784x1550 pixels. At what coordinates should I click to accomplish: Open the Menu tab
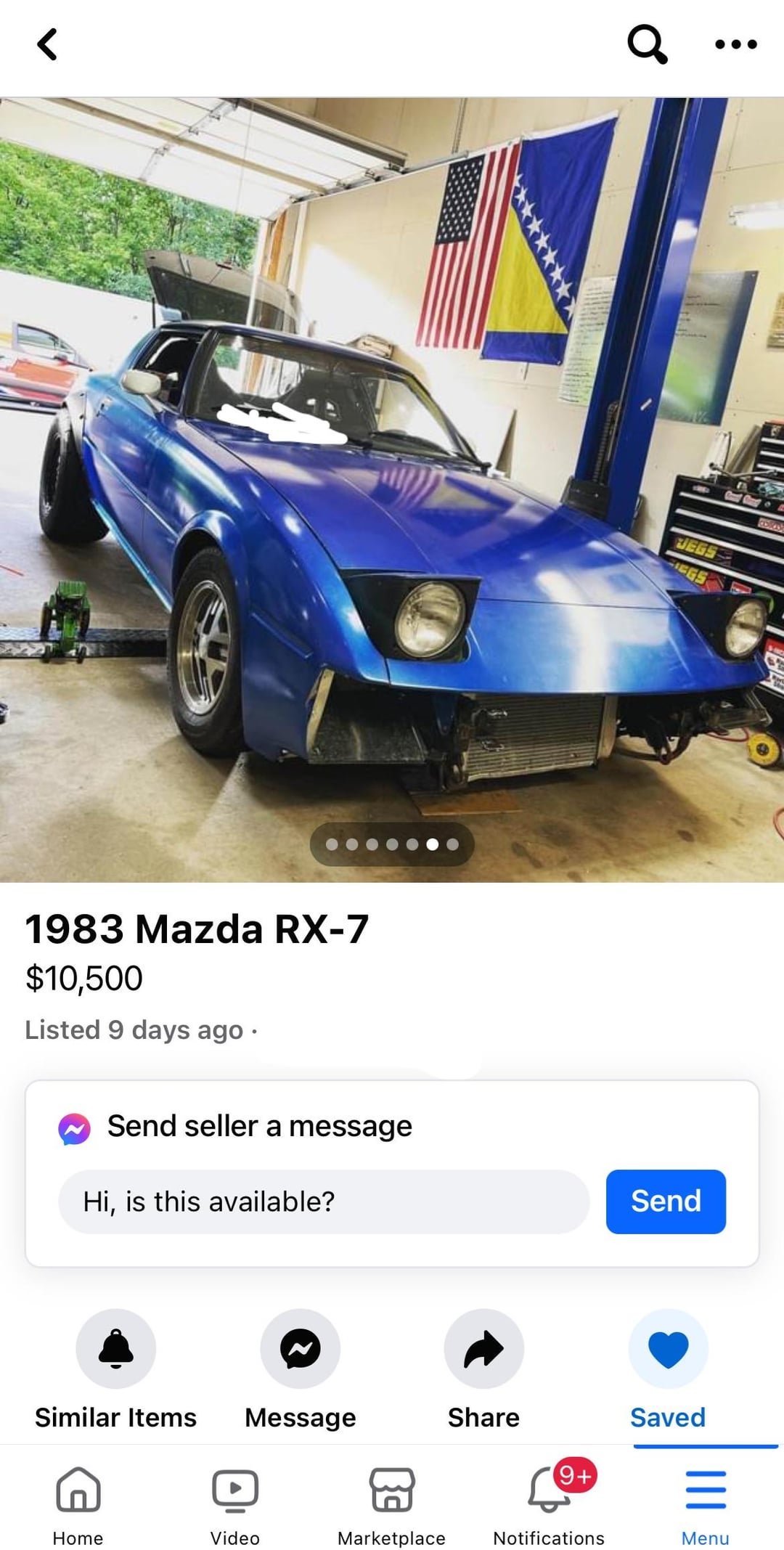(705, 1504)
